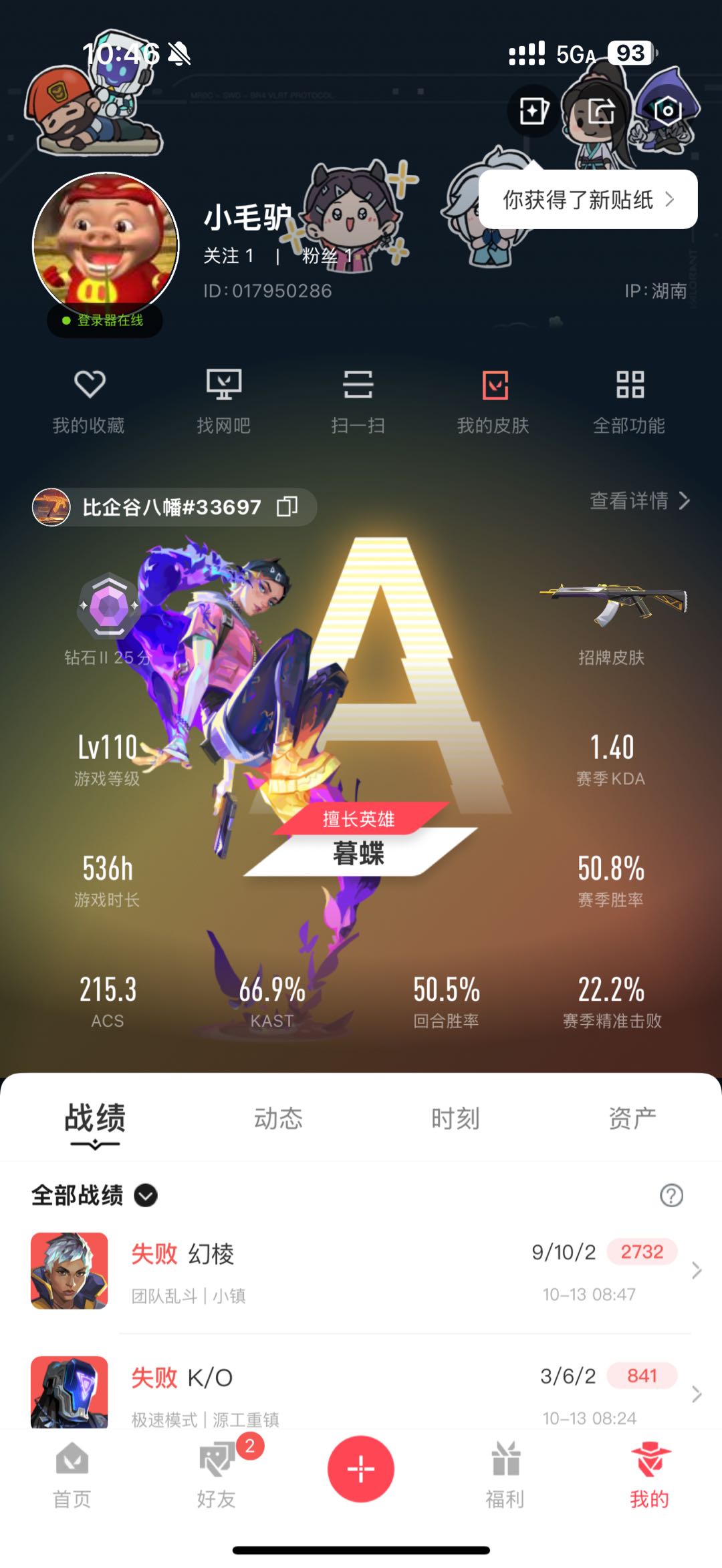Open 查看详情 to view details
Viewport: 722px width, 1568px height.
[640, 500]
